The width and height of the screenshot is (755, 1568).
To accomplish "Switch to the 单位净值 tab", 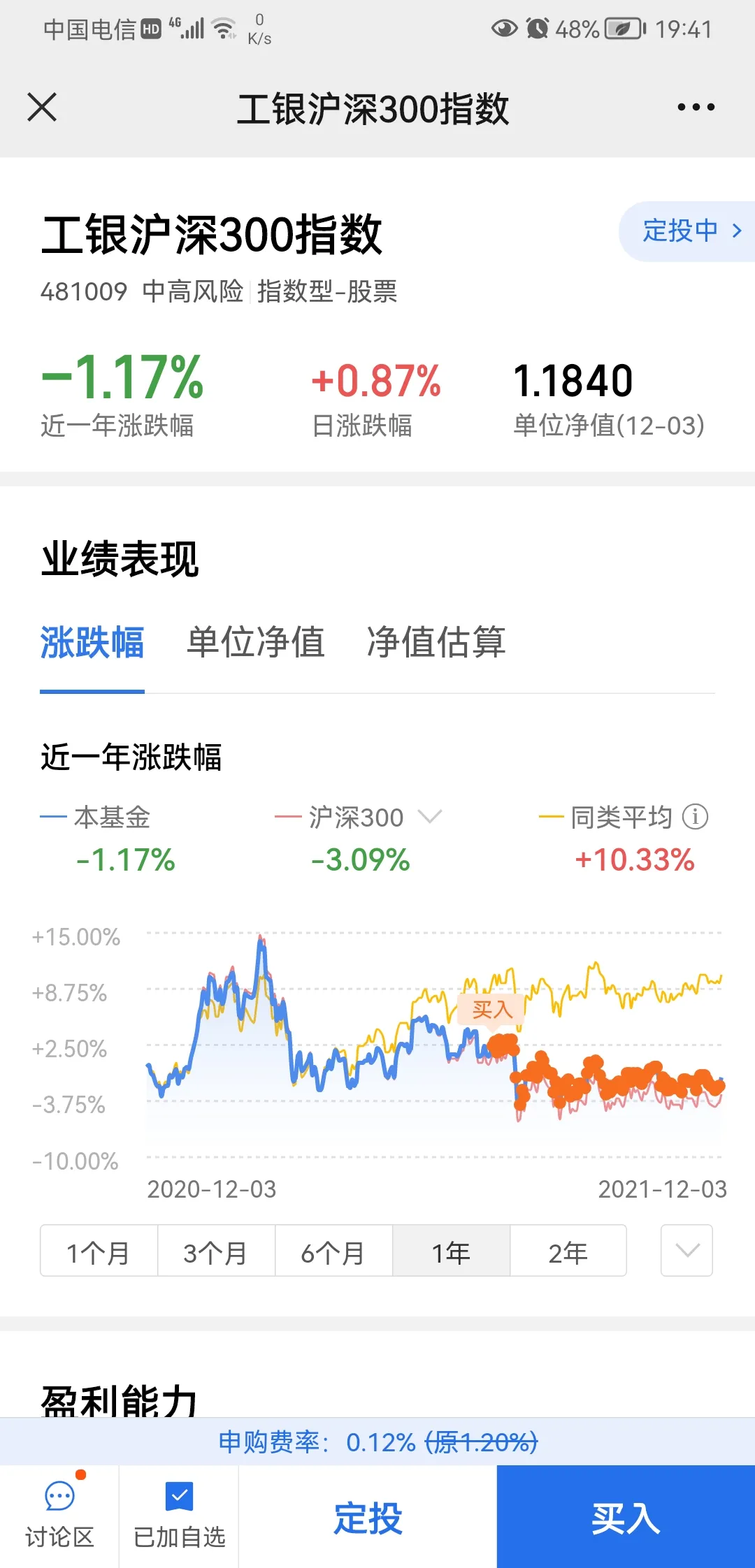I will 255,643.
